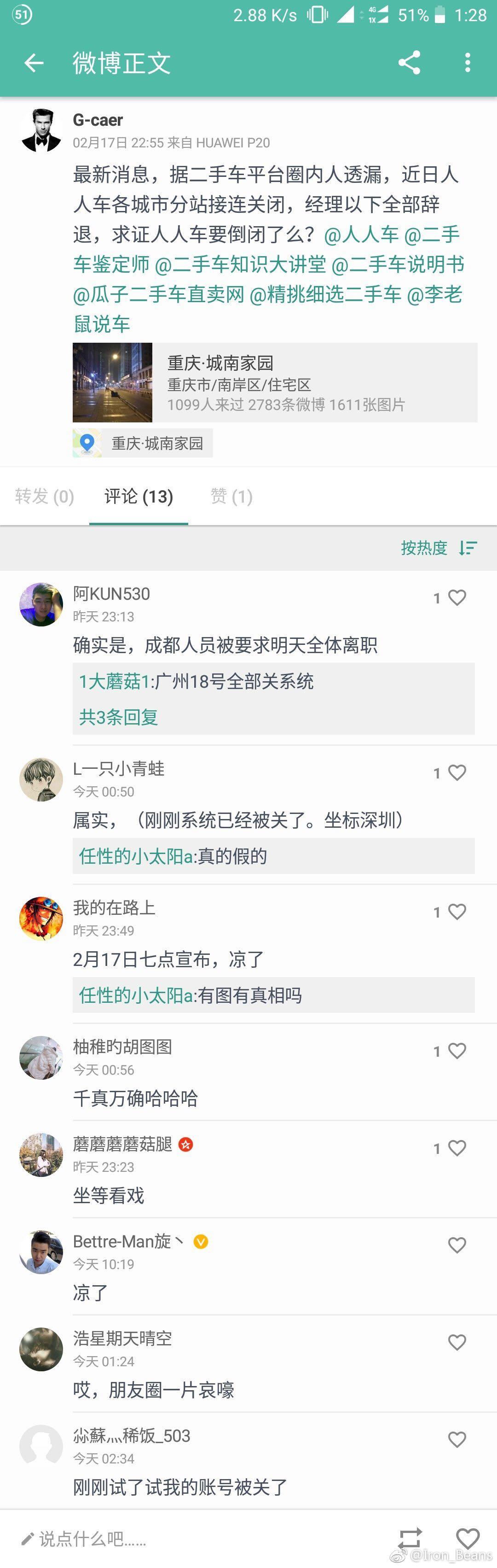
Task: Tap the 重庆·城南家园 location tag
Action: [x=143, y=443]
